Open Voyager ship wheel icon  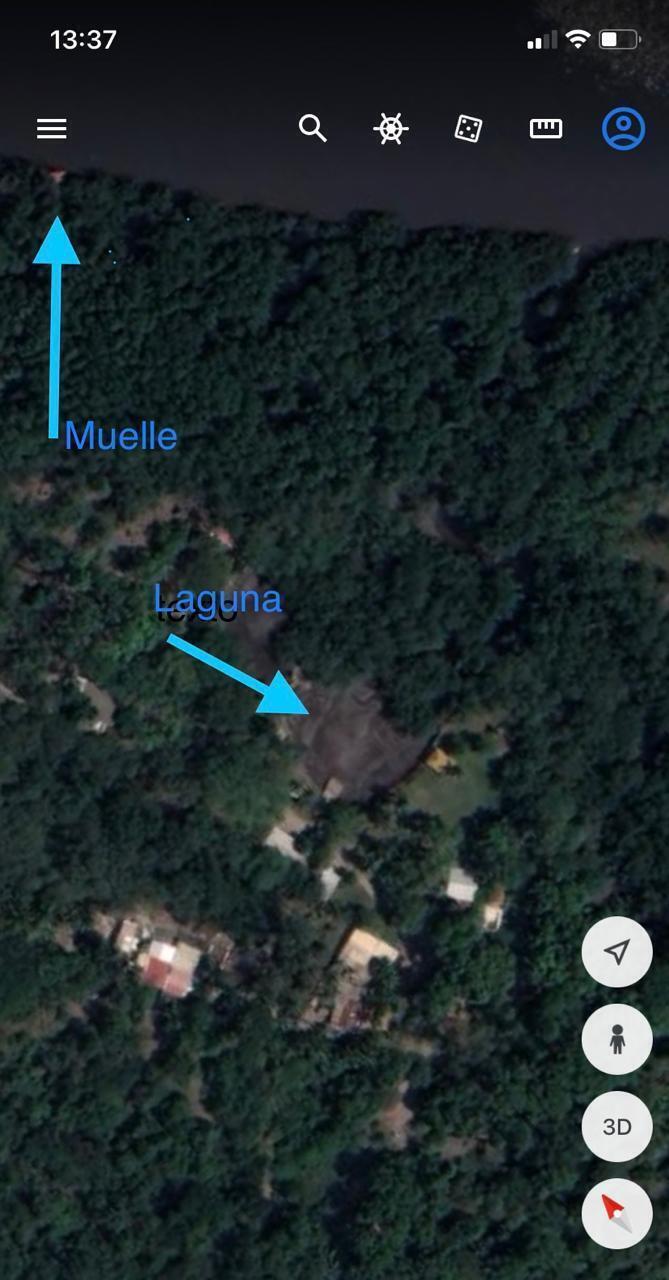click(391, 129)
